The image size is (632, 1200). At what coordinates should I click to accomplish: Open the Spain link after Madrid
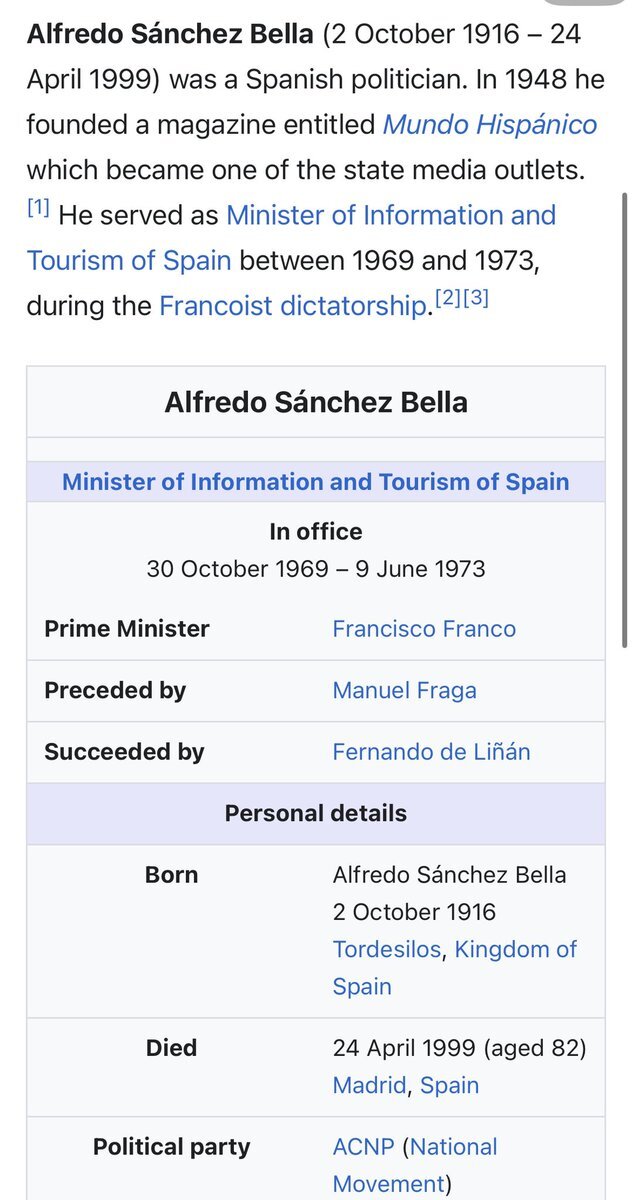click(449, 1086)
